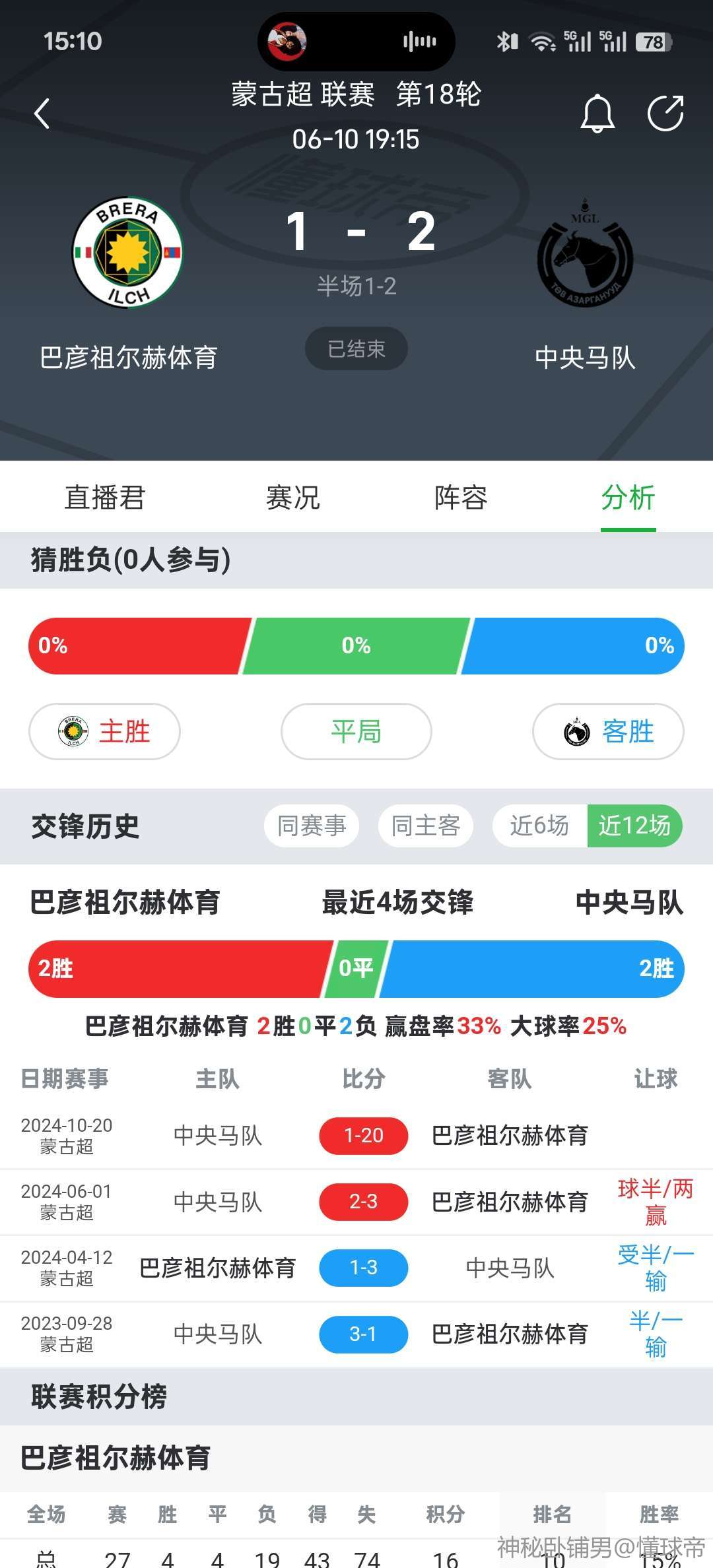
Task: Open the match notification bell
Action: coord(597,114)
